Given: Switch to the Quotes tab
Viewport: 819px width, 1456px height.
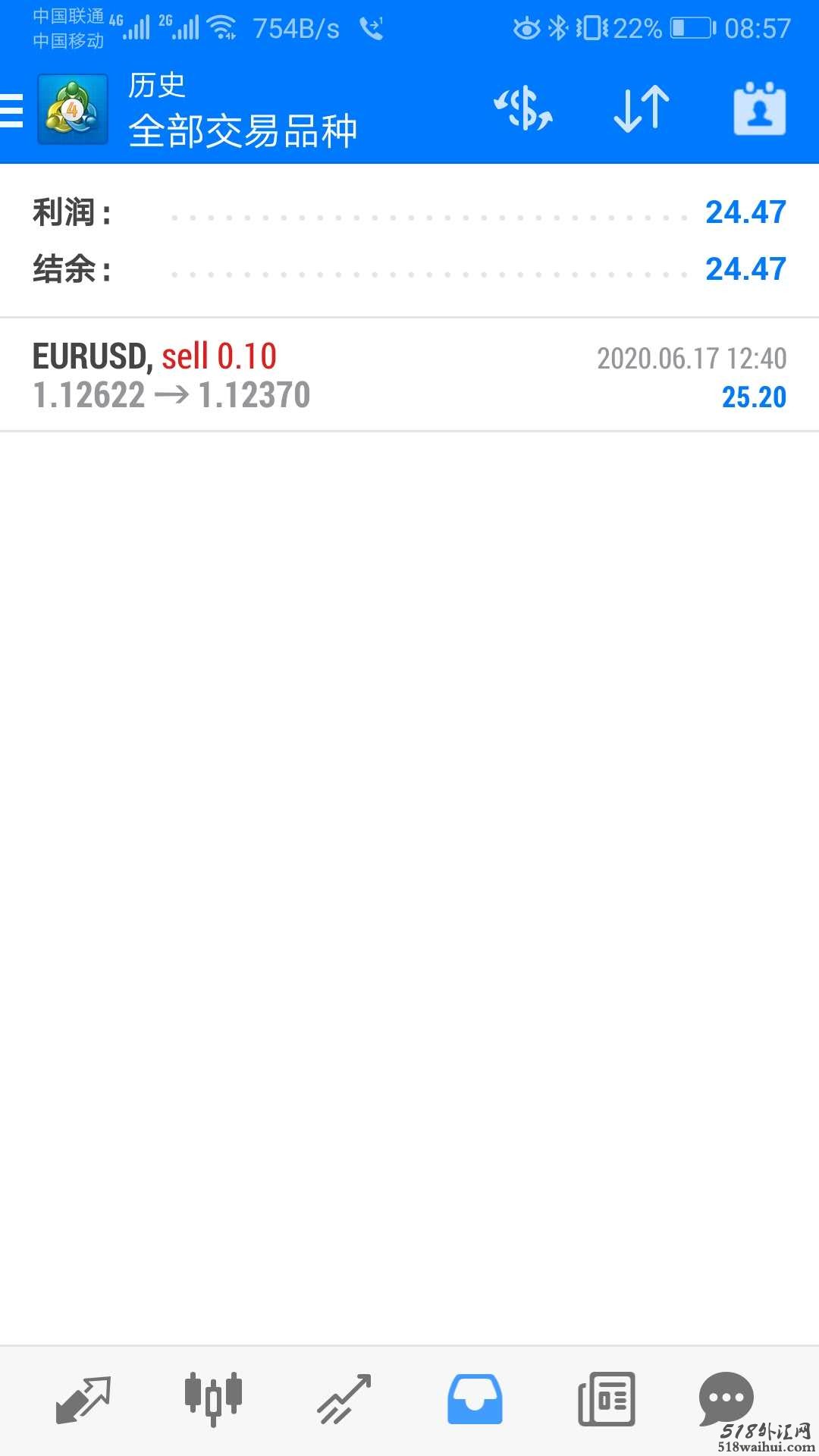Looking at the screenshot, I should (83, 1398).
